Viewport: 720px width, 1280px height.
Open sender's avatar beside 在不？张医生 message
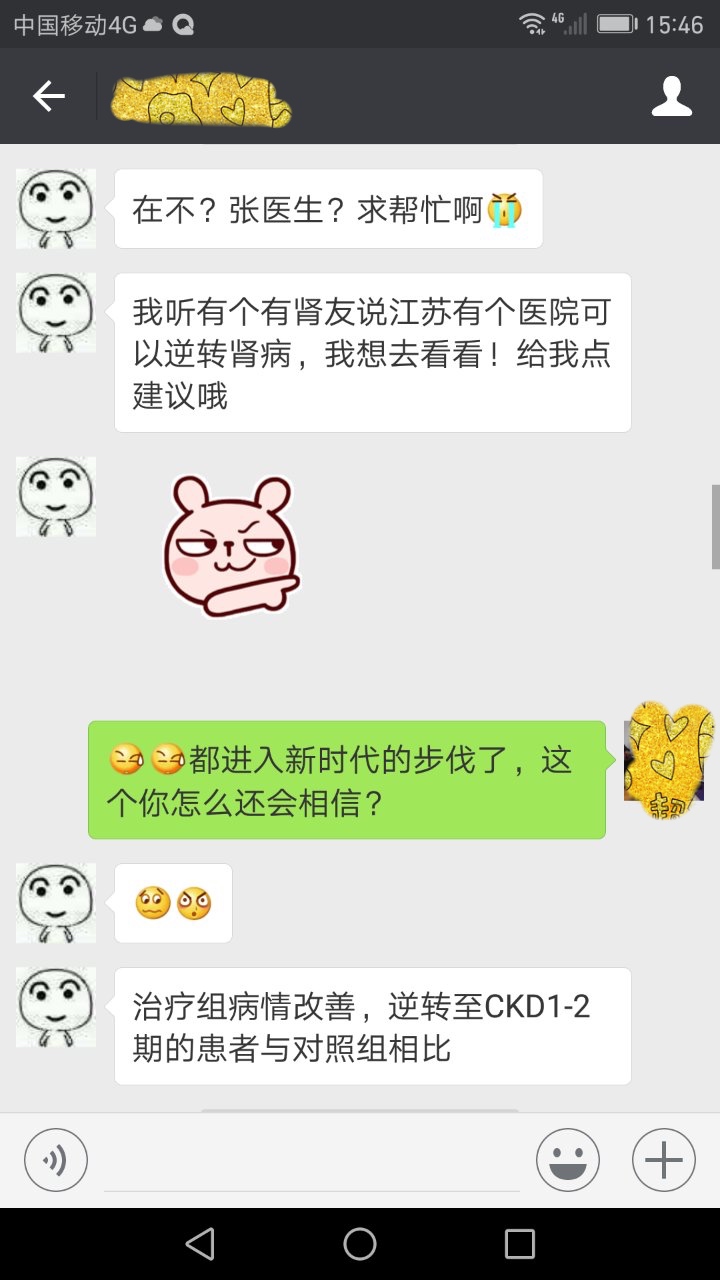pyautogui.click(x=56, y=208)
